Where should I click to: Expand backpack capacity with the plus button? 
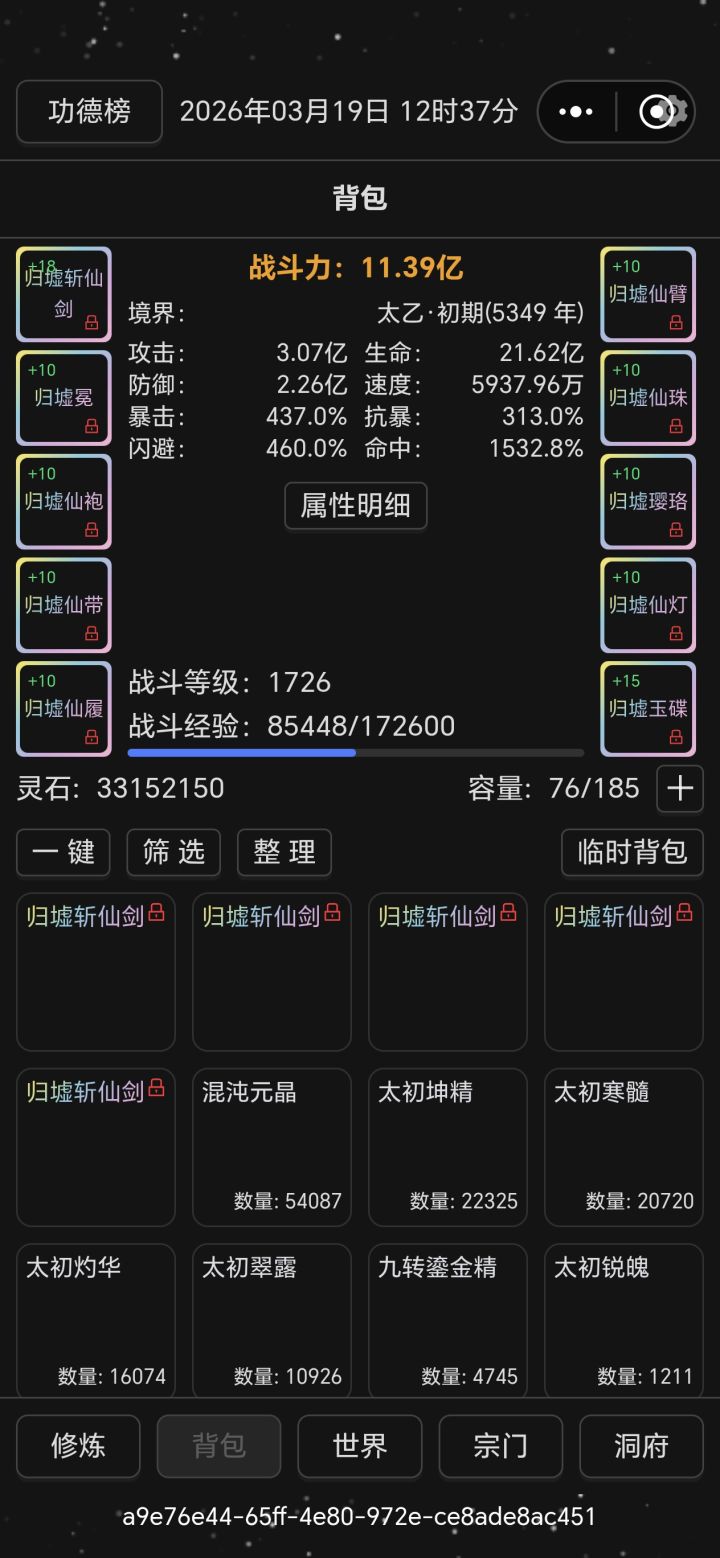coord(679,789)
